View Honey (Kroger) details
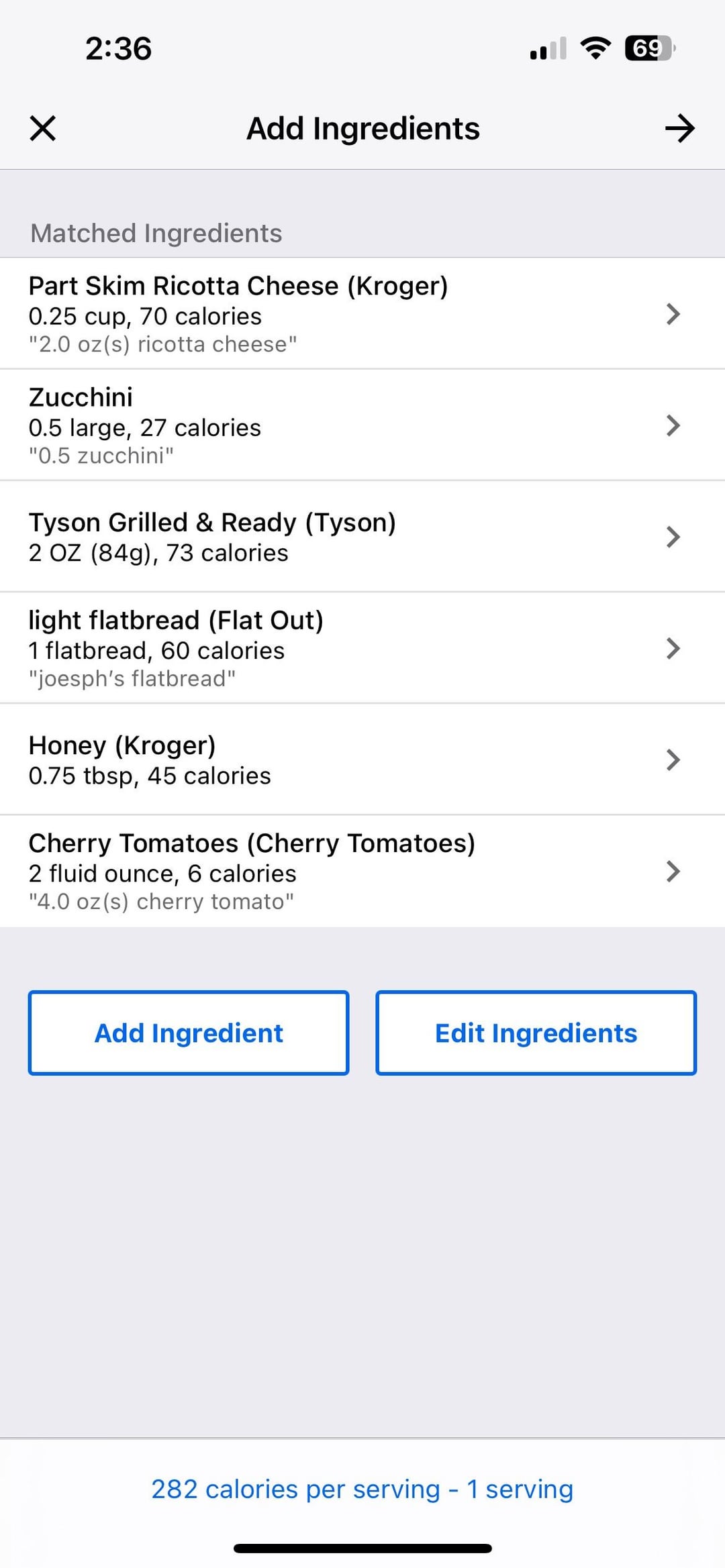725x1568 pixels. point(362,759)
